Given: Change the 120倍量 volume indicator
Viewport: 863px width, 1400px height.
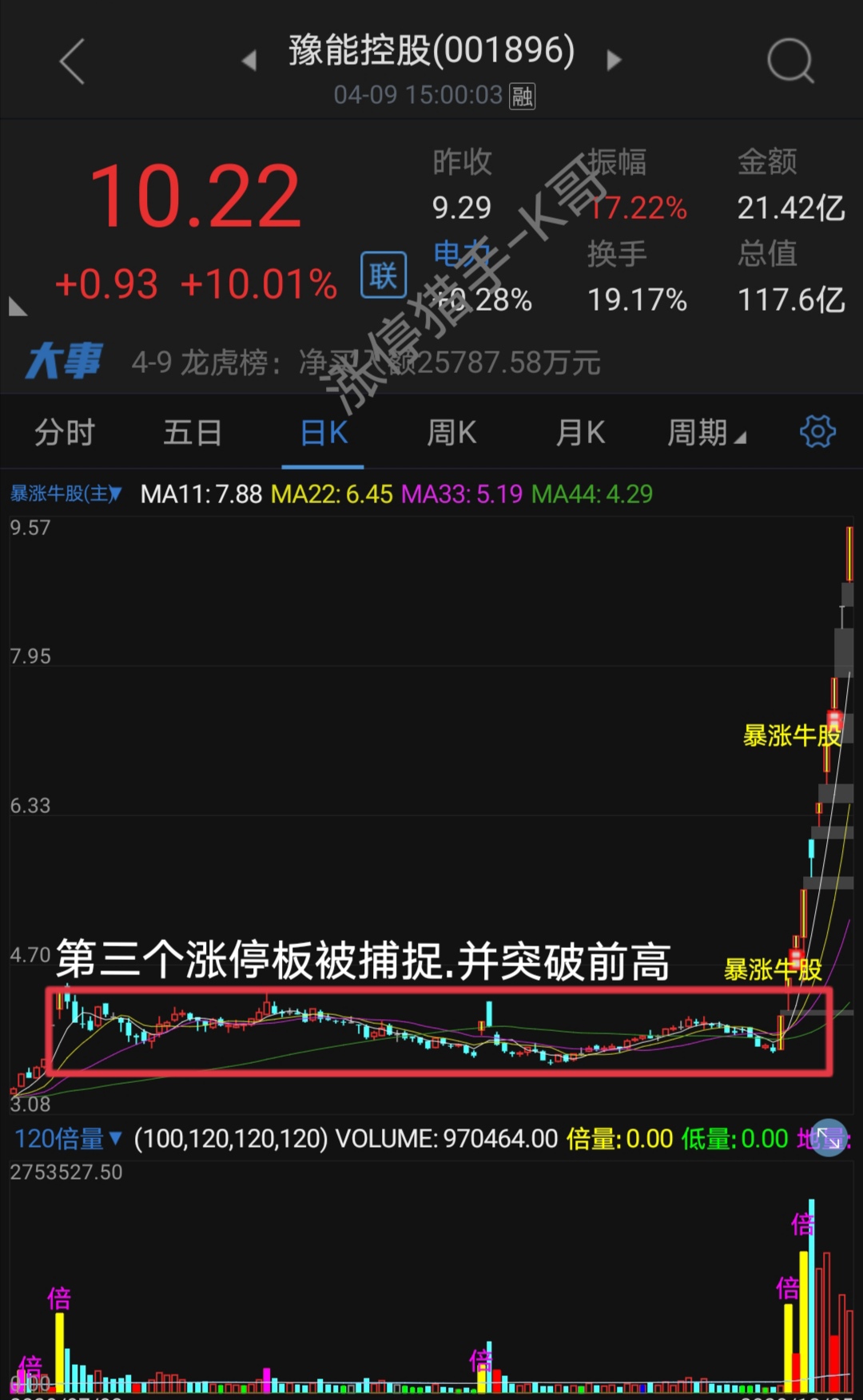Looking at the screenshot, I should point(68,1139).
